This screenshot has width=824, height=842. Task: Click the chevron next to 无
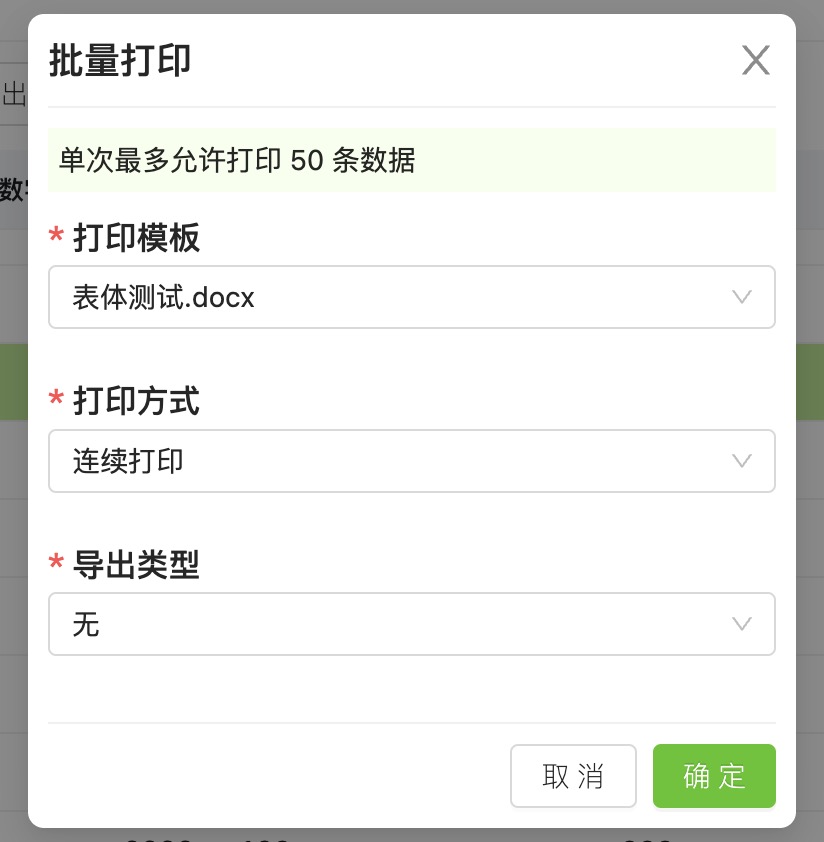click(741, 624)
